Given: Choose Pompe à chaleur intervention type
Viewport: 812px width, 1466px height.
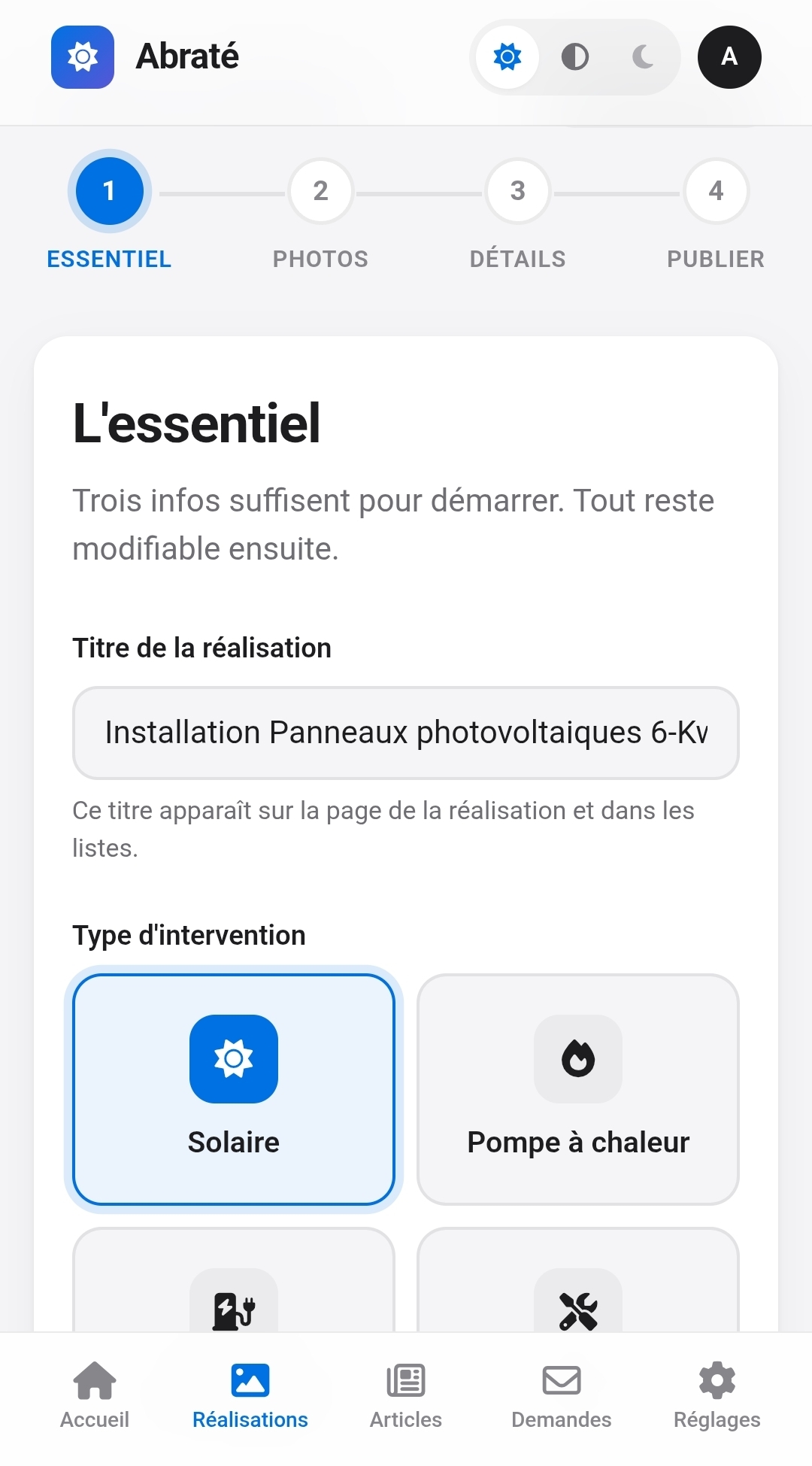Looking at the screenshot, I should coord(578,1089).
